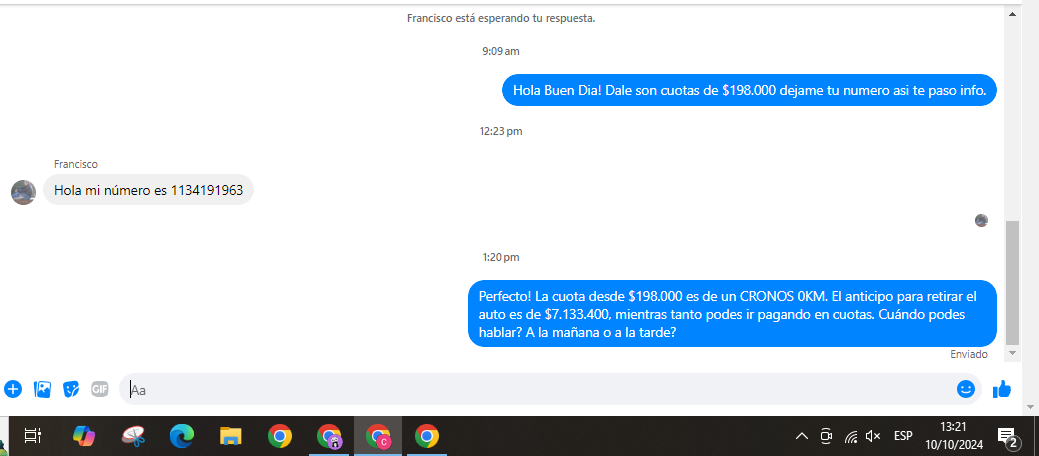Viewport: 1039px width, 456px height.
Task: Click scrollbar down arrow in chat
Action: [1012, 353]
